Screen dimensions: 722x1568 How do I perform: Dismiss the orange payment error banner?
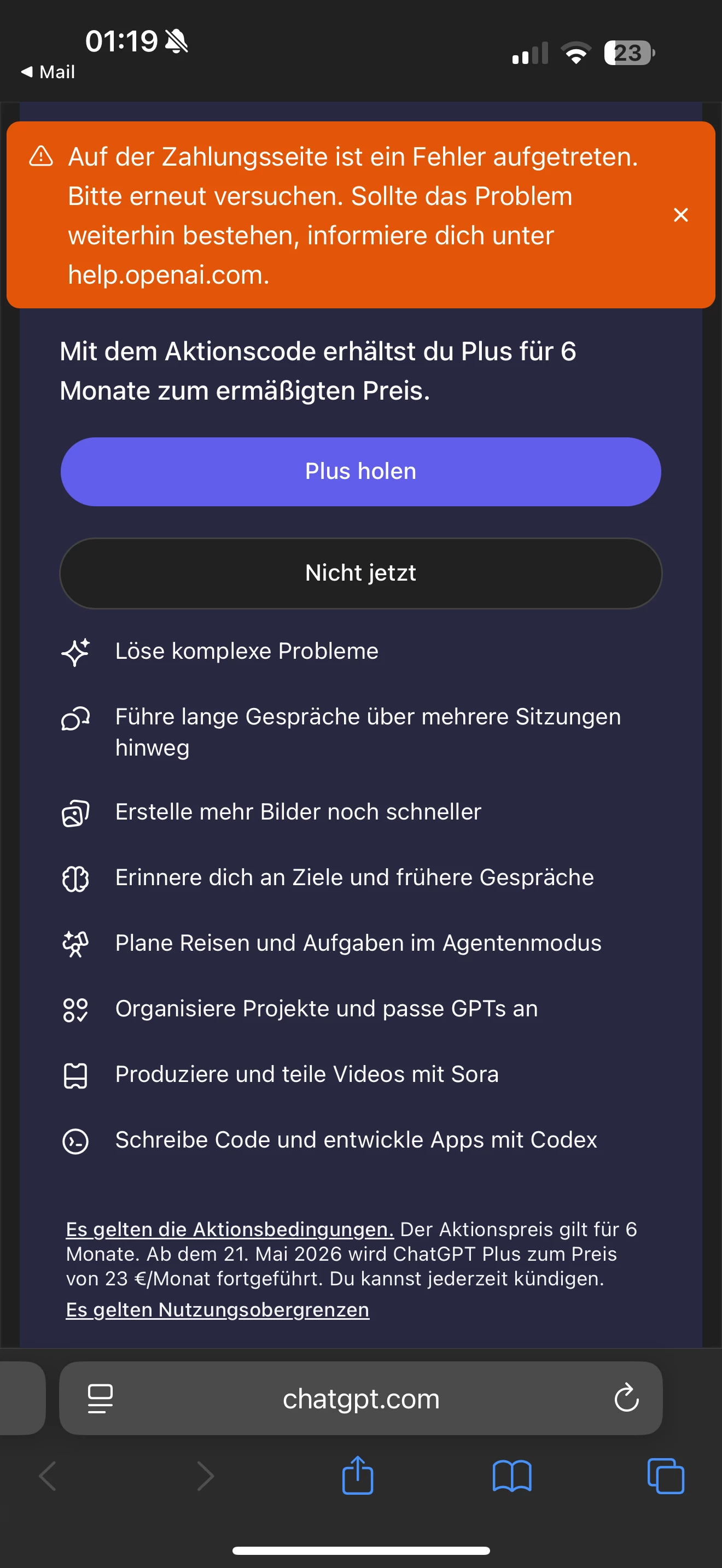pos(680,215)
